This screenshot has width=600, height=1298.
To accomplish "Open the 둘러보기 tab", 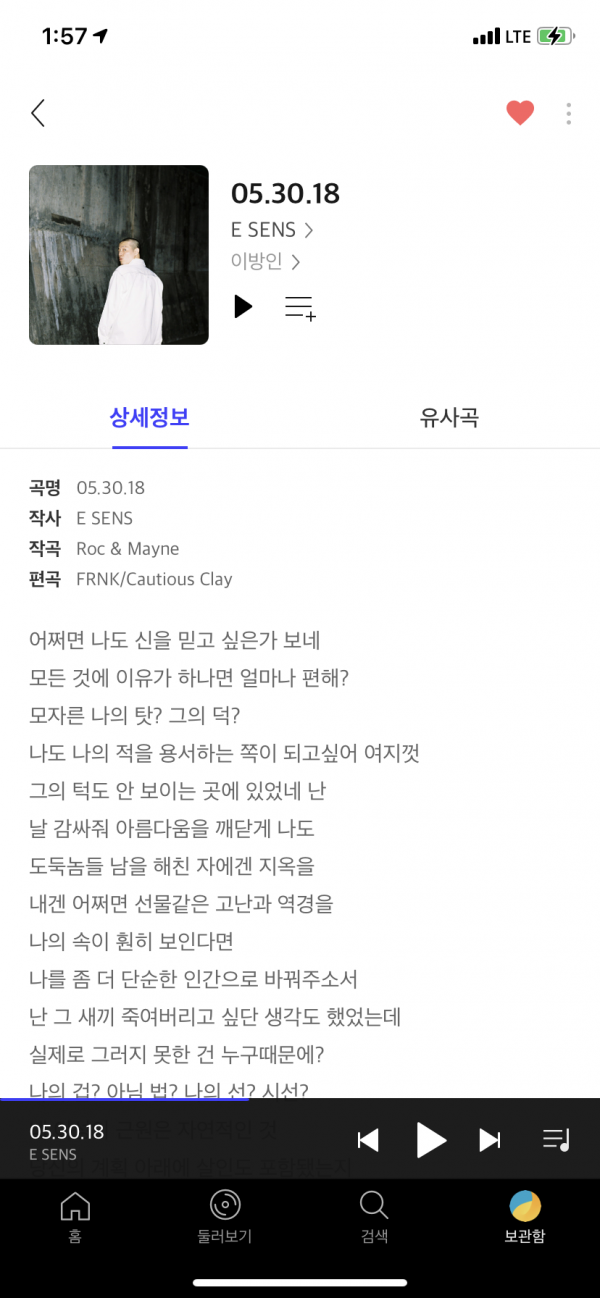I will click(x=225, y=1215).
